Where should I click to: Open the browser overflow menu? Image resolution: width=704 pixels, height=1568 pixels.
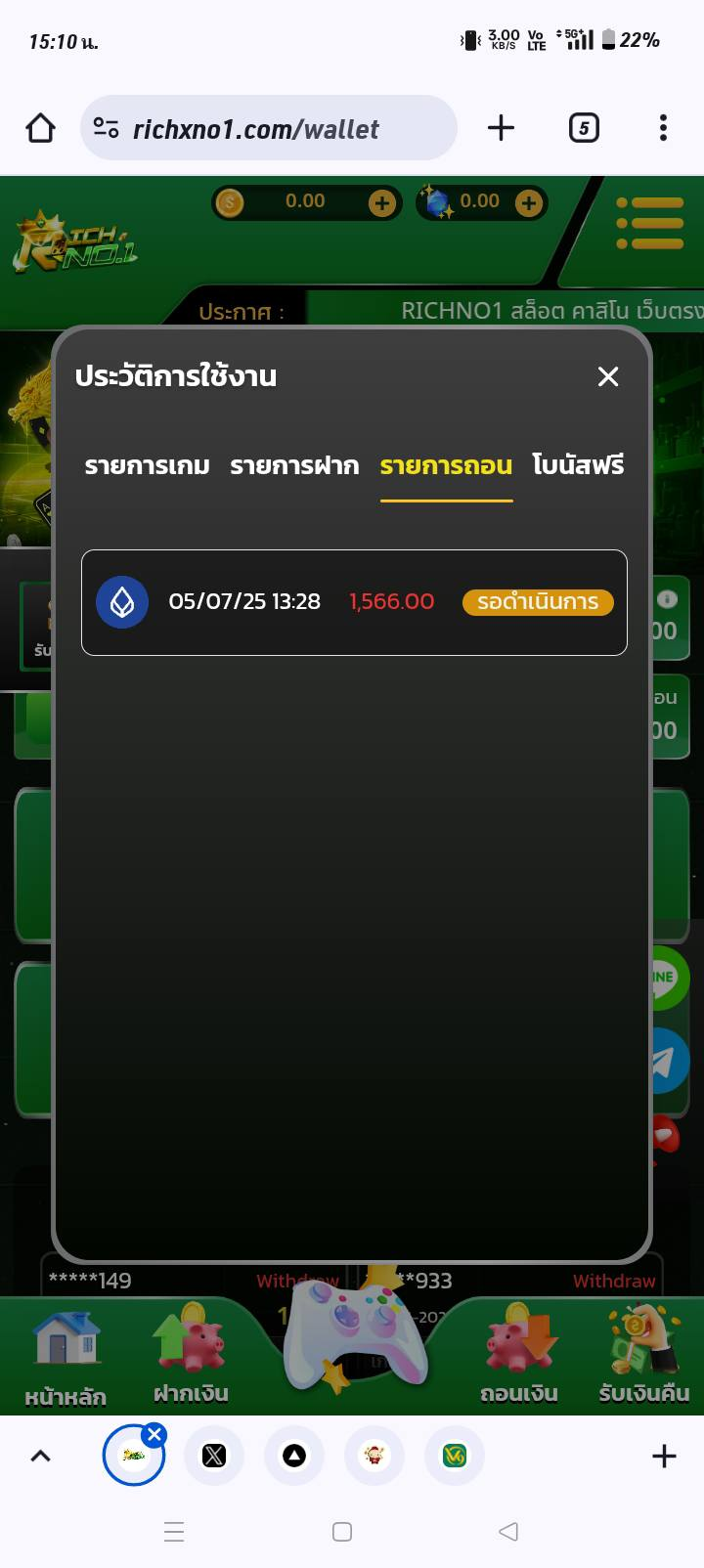click(x=663, y=128)
